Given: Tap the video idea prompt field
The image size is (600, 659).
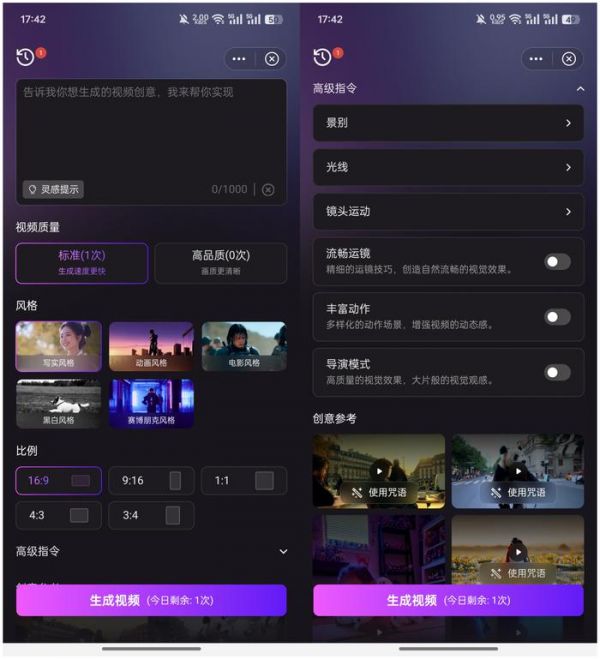Looking at the screenshot, I should pos(150,130).
